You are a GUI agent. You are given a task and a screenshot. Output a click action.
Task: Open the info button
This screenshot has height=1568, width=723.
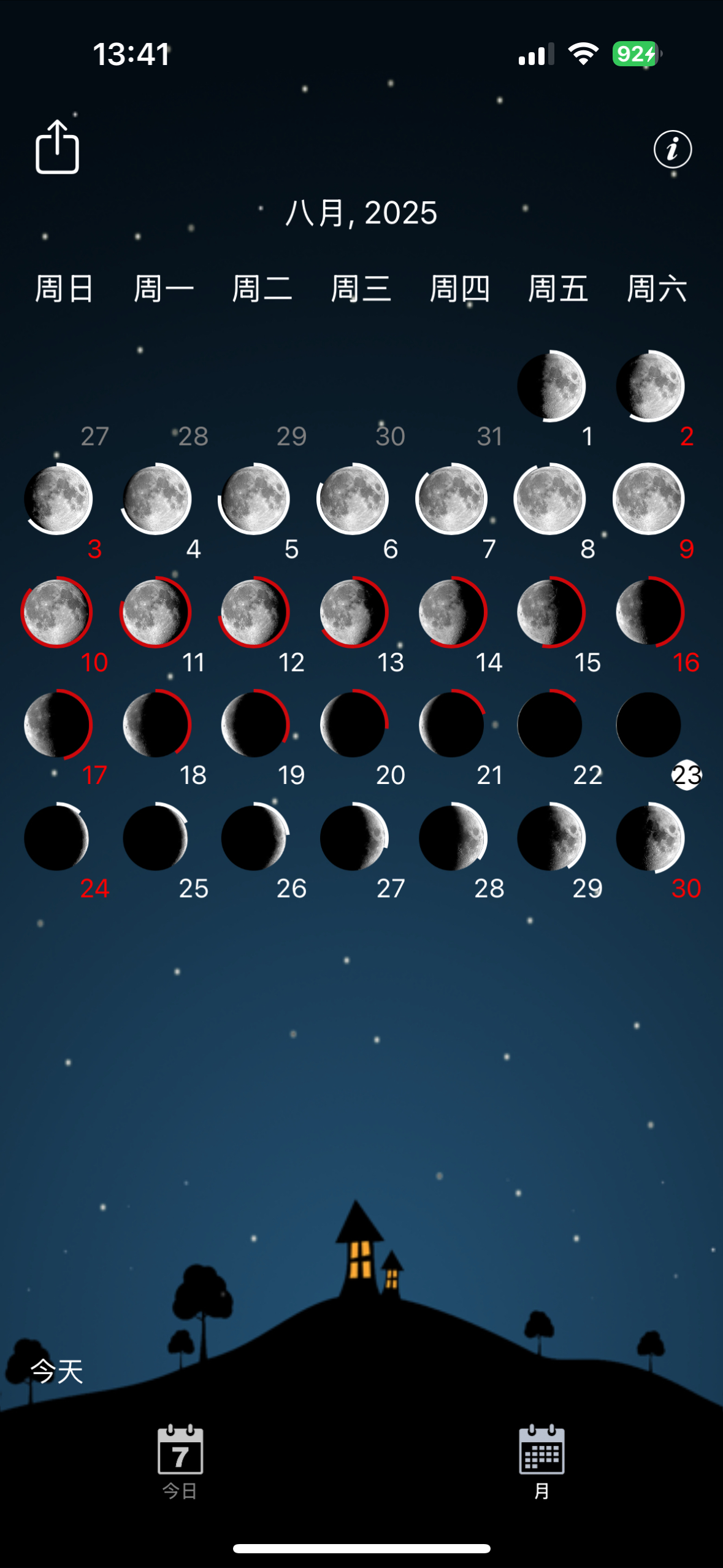[672, 149]
